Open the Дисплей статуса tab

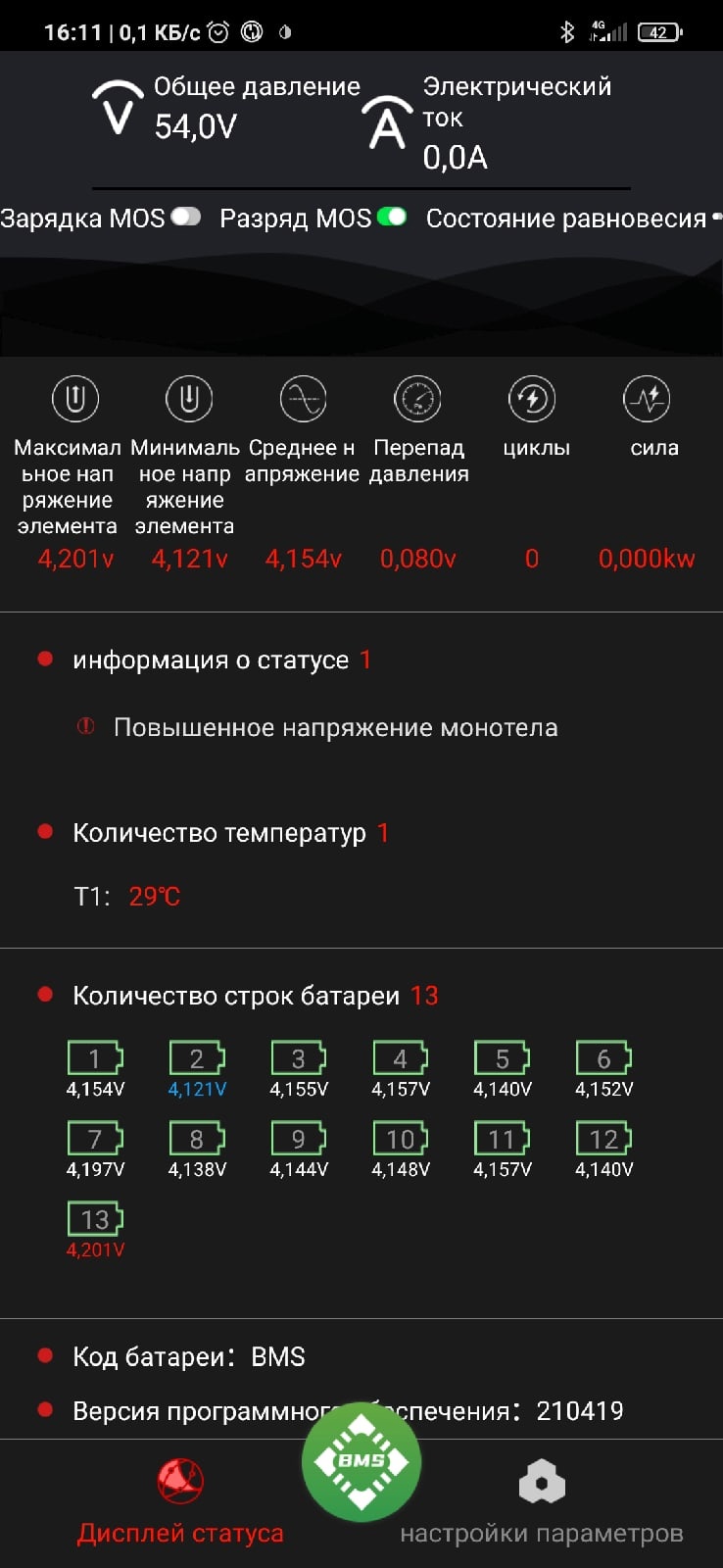pos(180,1506)
